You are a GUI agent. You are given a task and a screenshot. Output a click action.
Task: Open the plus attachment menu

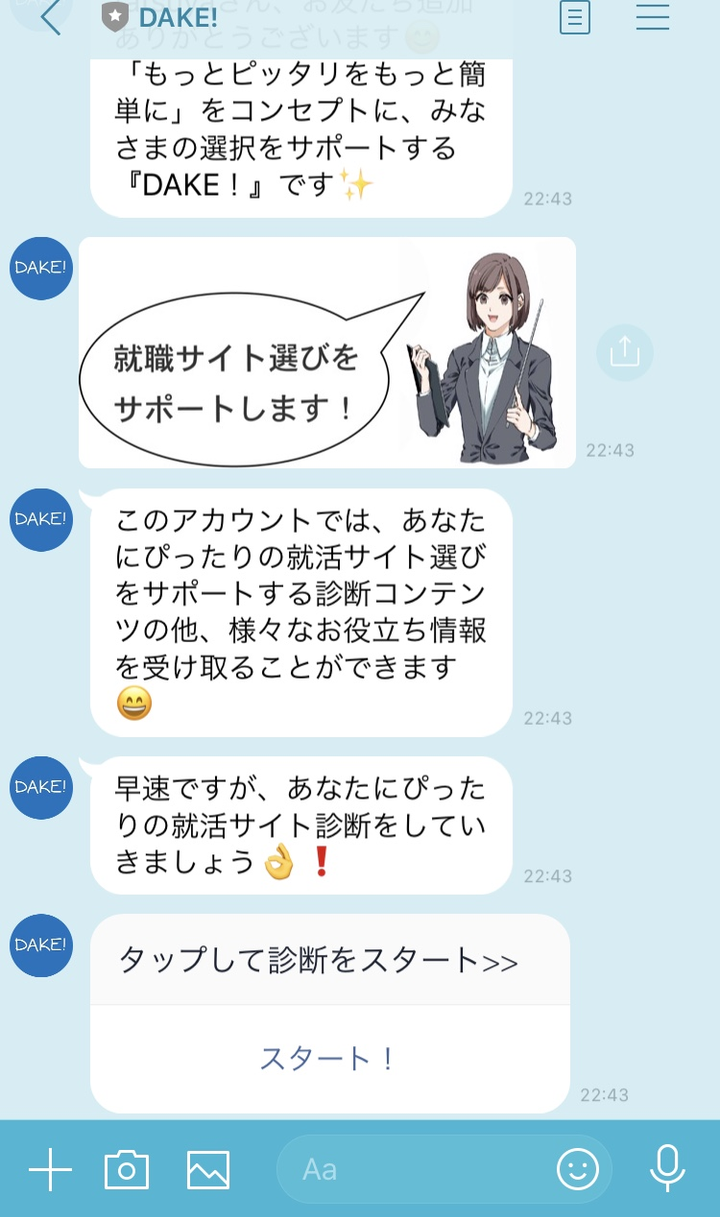coord(50,1169)
